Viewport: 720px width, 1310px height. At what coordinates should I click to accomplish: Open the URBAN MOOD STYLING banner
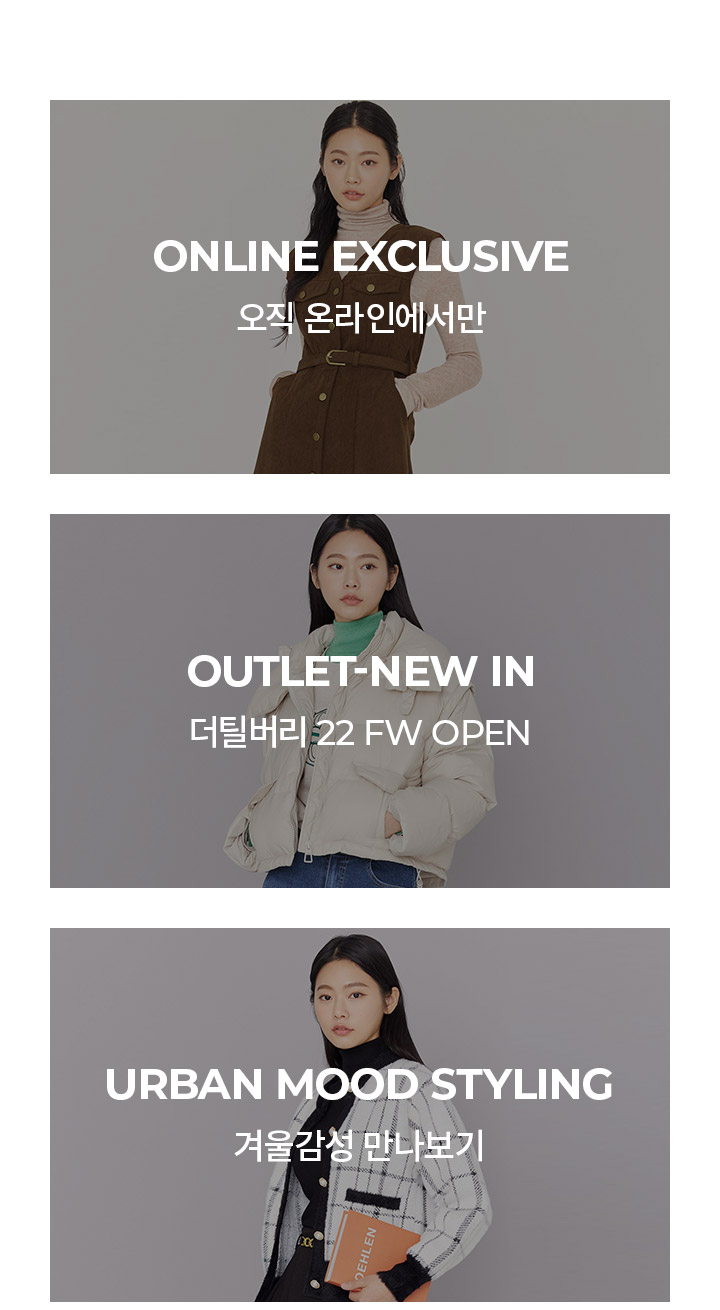(x=360, y=1115)
